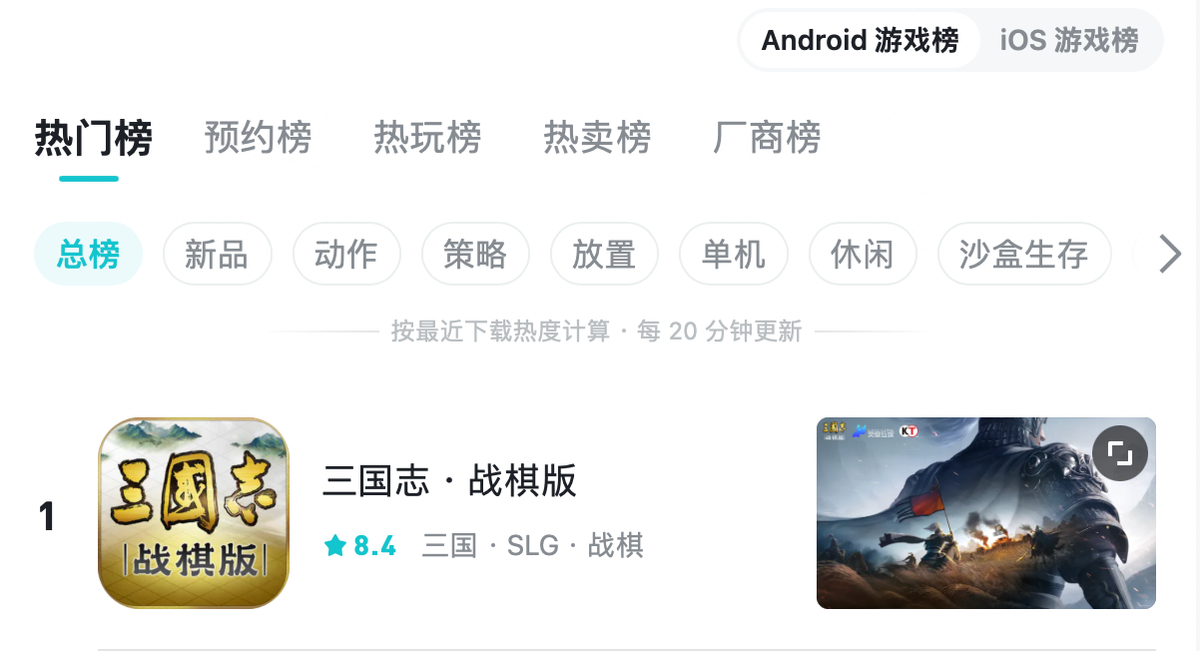
Task: Select the 单机 chip
Action: (x=733, y=254)
